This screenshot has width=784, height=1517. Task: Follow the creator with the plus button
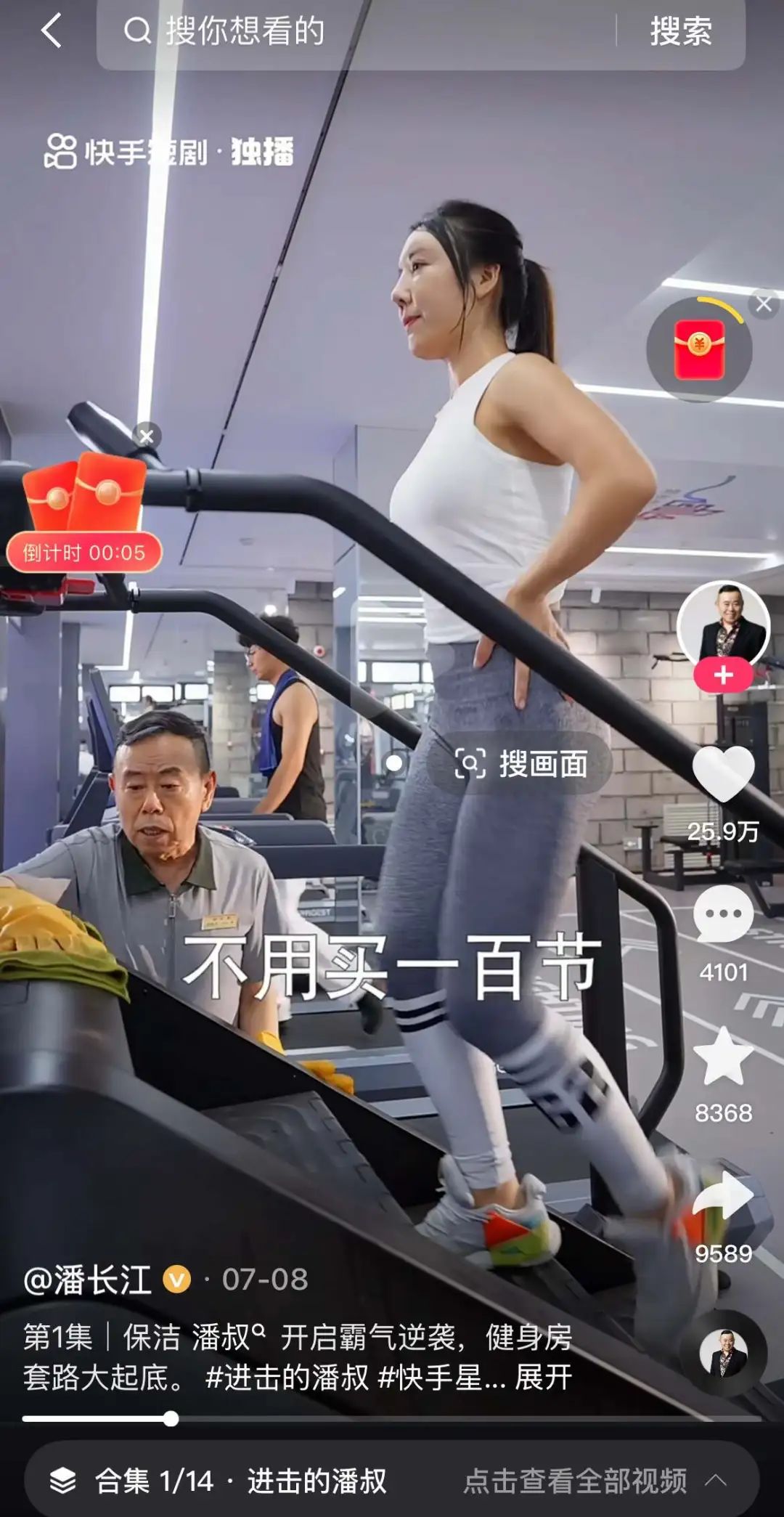[x=723, y=676]
